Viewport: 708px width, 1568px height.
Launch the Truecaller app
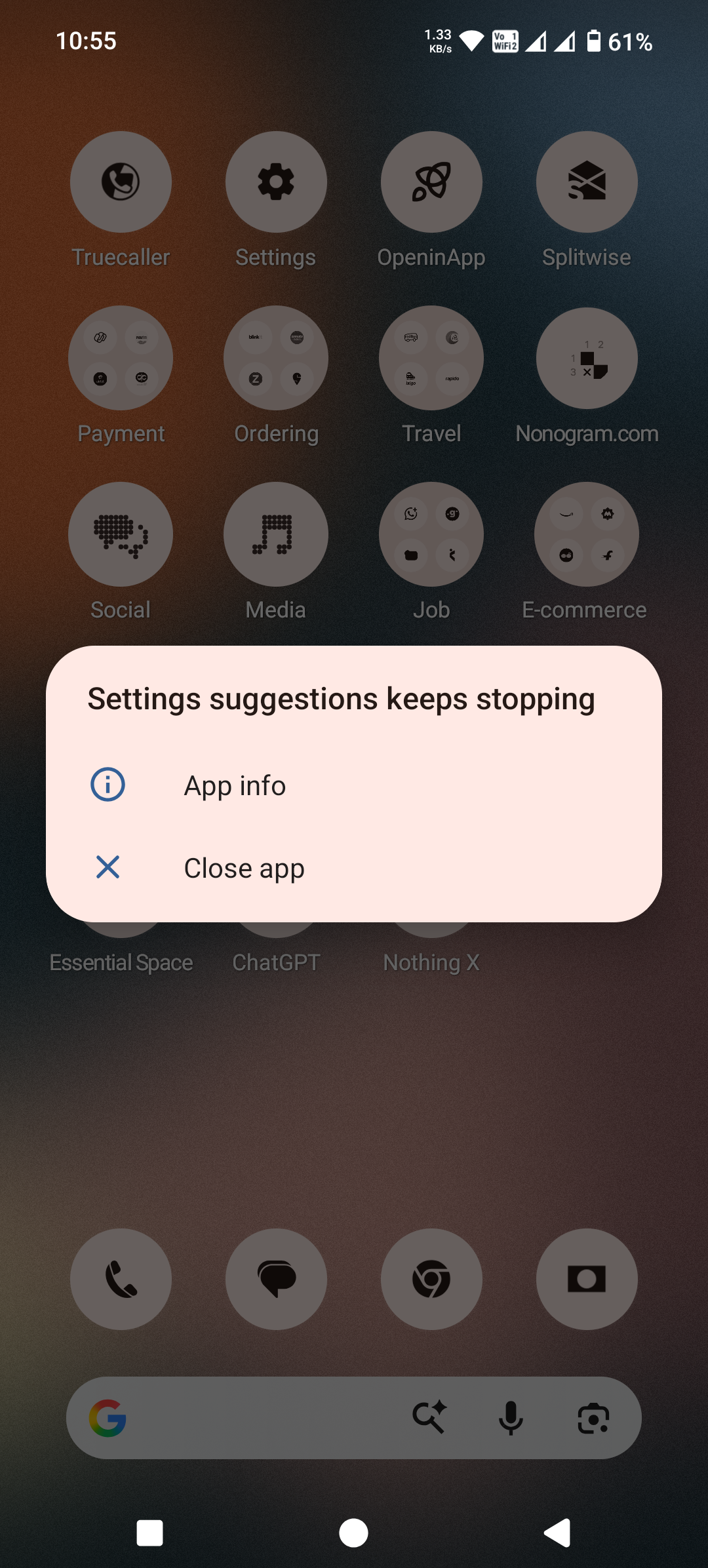pos(121,182)
